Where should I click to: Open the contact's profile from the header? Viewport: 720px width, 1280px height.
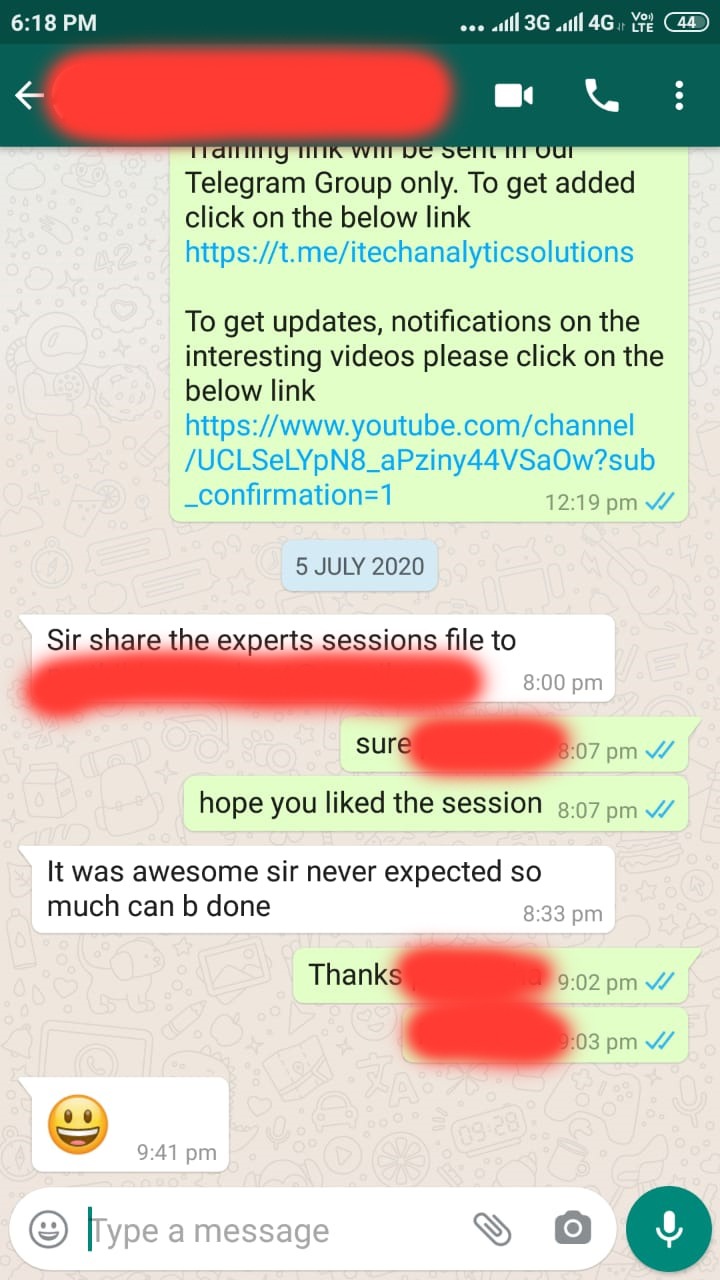click(x=250, y=96)
